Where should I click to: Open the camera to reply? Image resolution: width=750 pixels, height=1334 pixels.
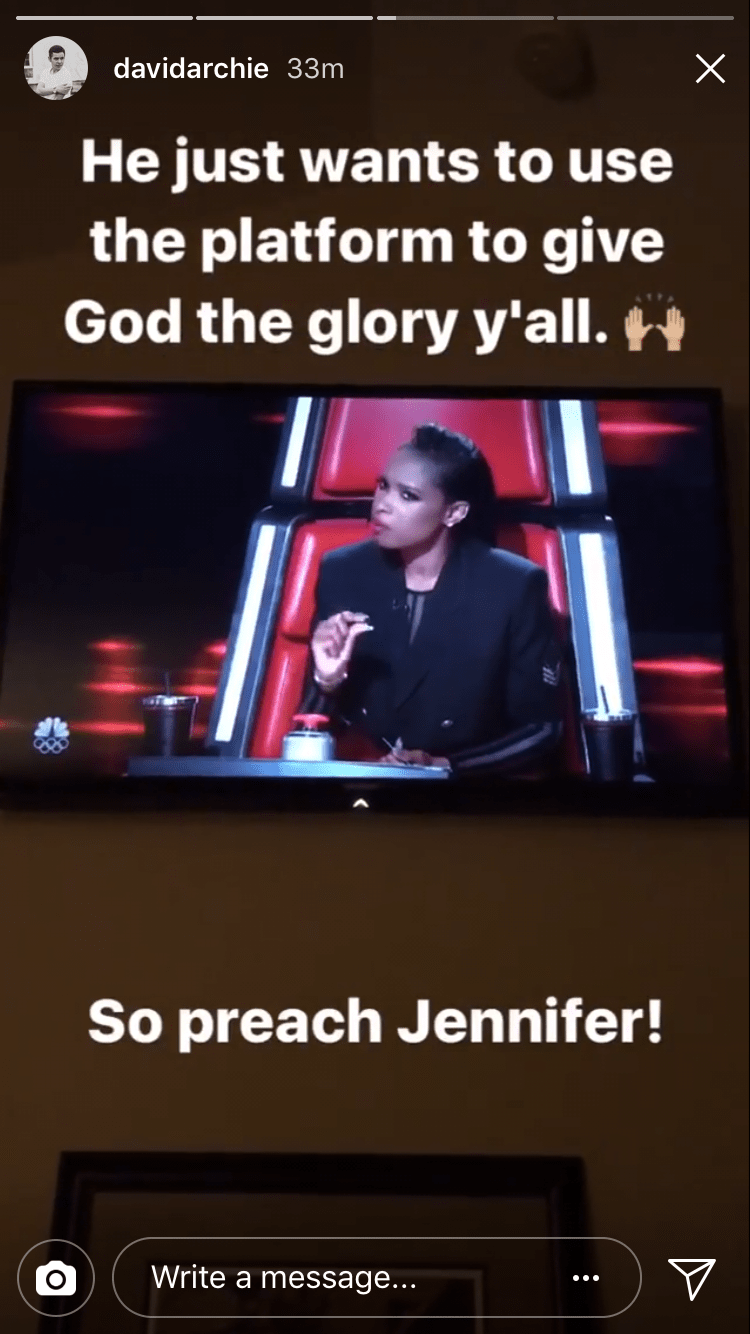point(56,1277)
